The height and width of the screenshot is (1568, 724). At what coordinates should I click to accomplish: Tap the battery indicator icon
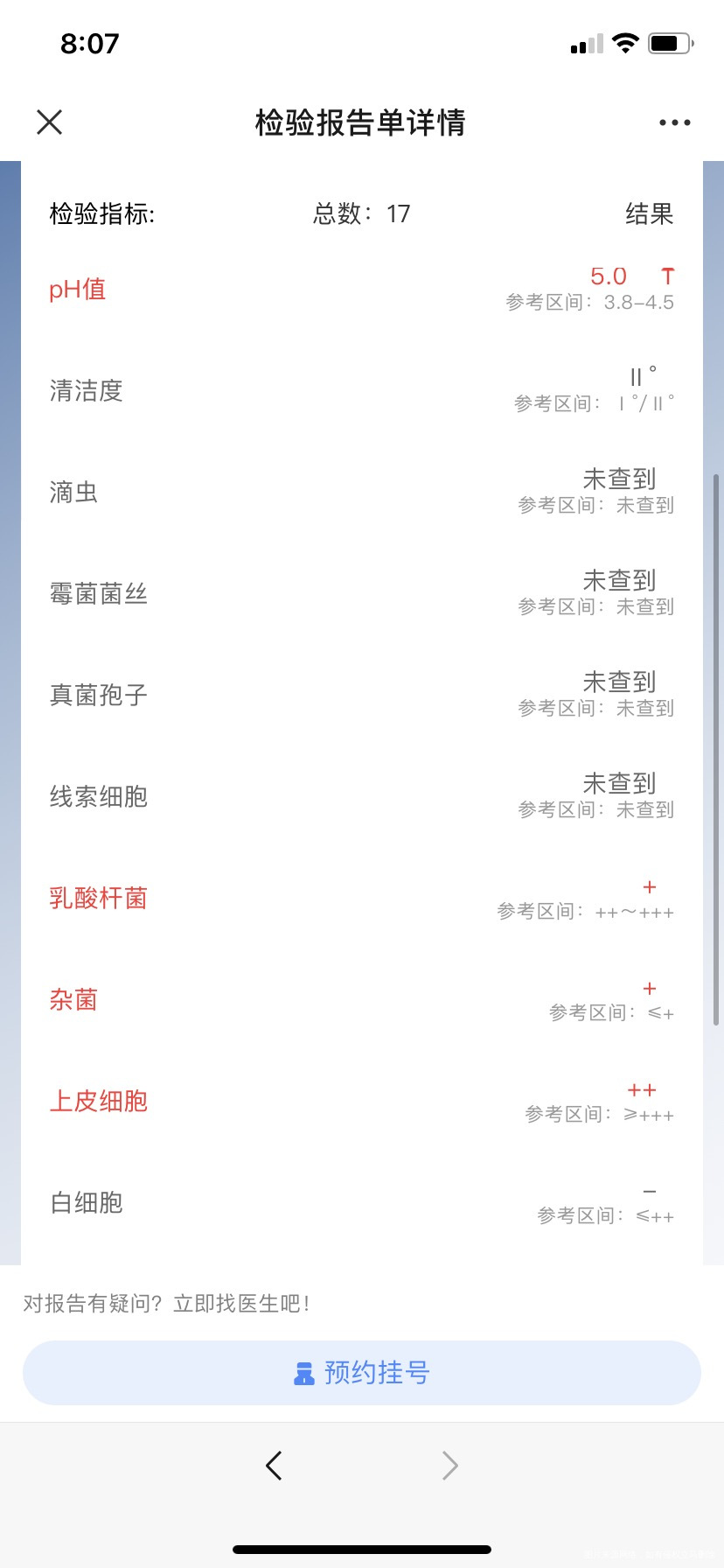click(668, 41)
